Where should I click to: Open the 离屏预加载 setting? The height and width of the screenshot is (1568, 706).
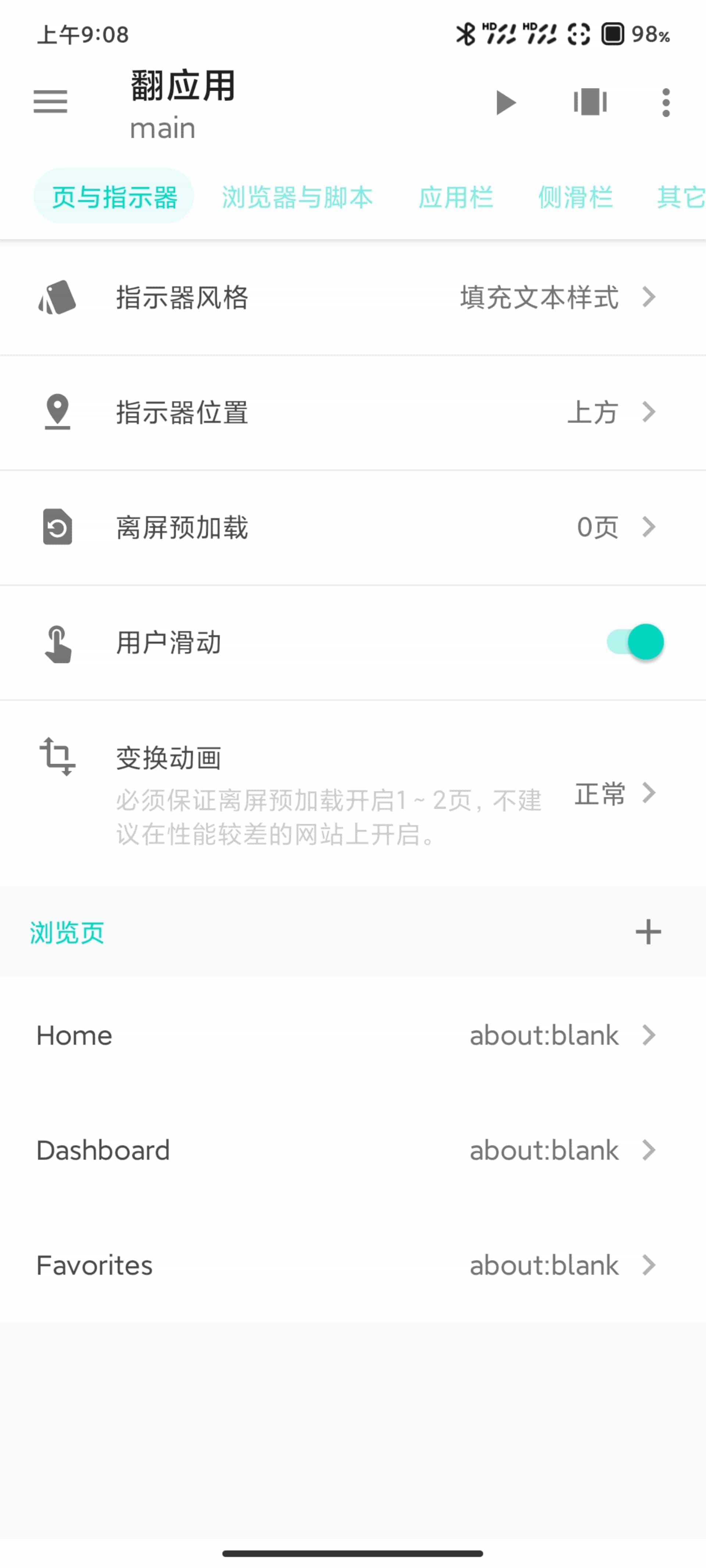(353, 527)
